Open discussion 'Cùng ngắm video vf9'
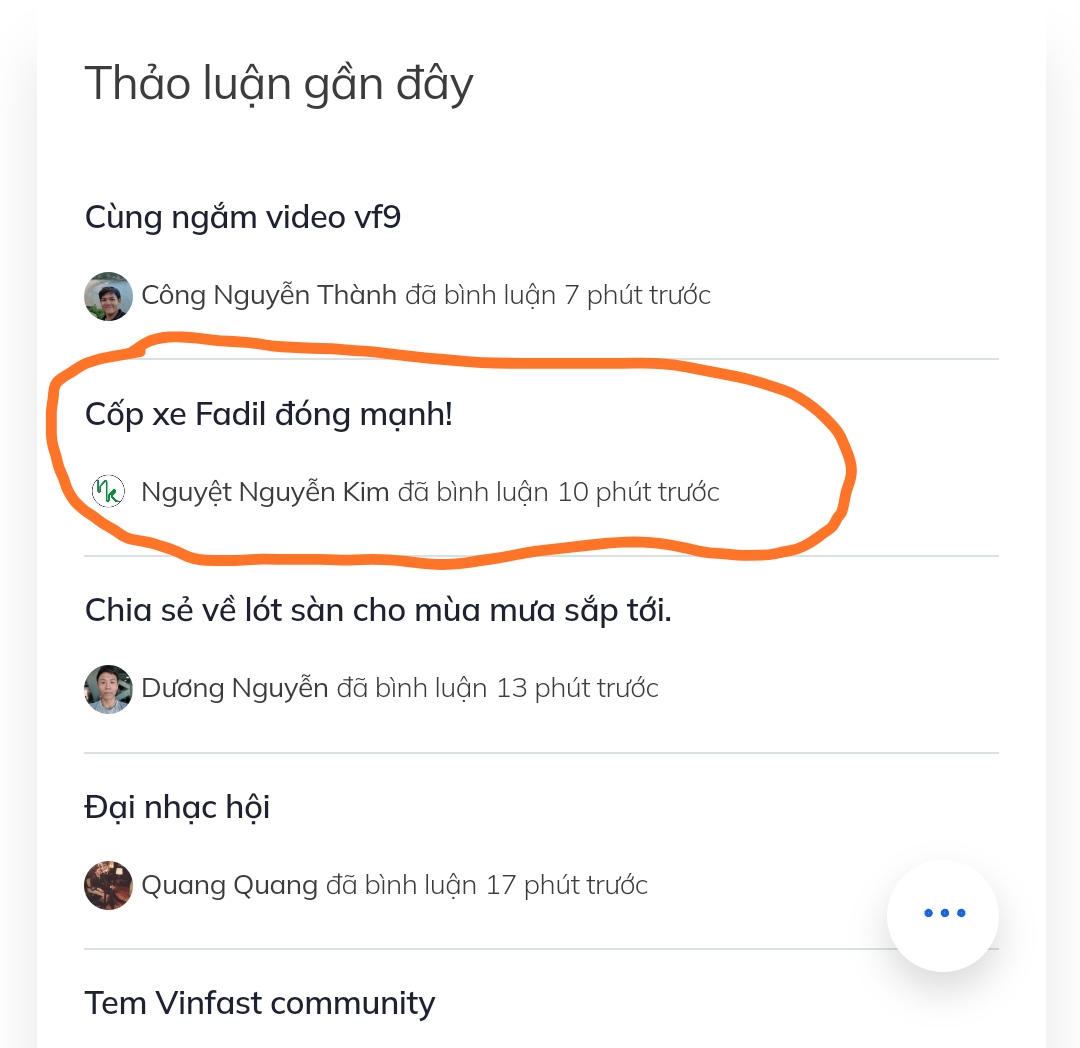The height and width of the screenshot is (1048, 1080). (x=243, y=216)
